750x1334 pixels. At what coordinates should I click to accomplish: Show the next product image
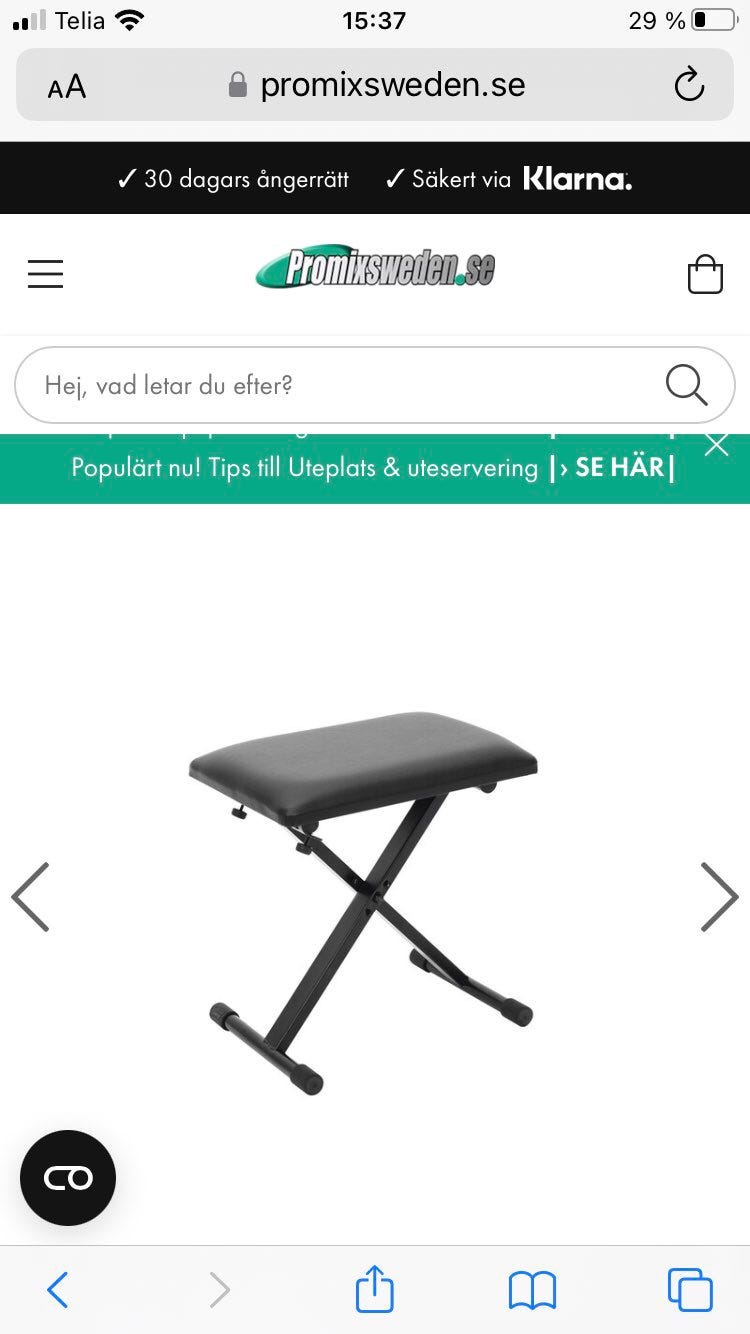click(718, 897)
